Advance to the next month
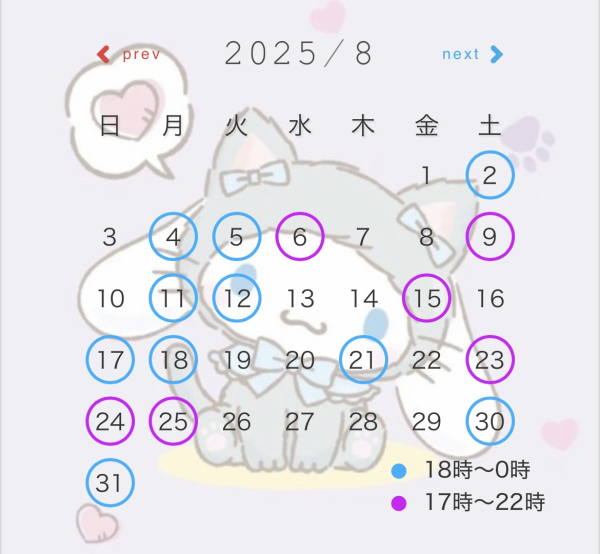This screenshot has height=554, width=600. pos(472,55)
